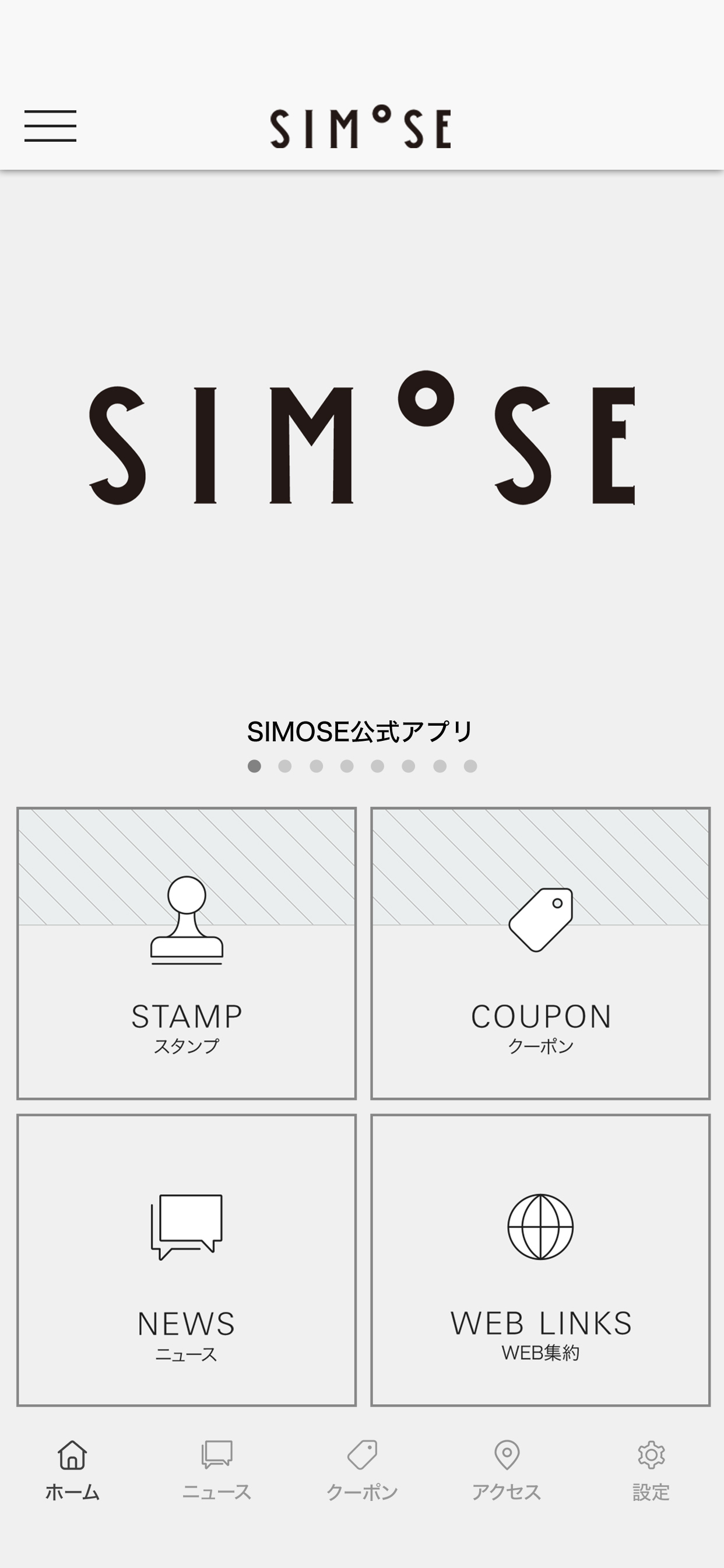Switch to the ホーム tab
Viewport: 724px width, 1568px height.
72,1470
